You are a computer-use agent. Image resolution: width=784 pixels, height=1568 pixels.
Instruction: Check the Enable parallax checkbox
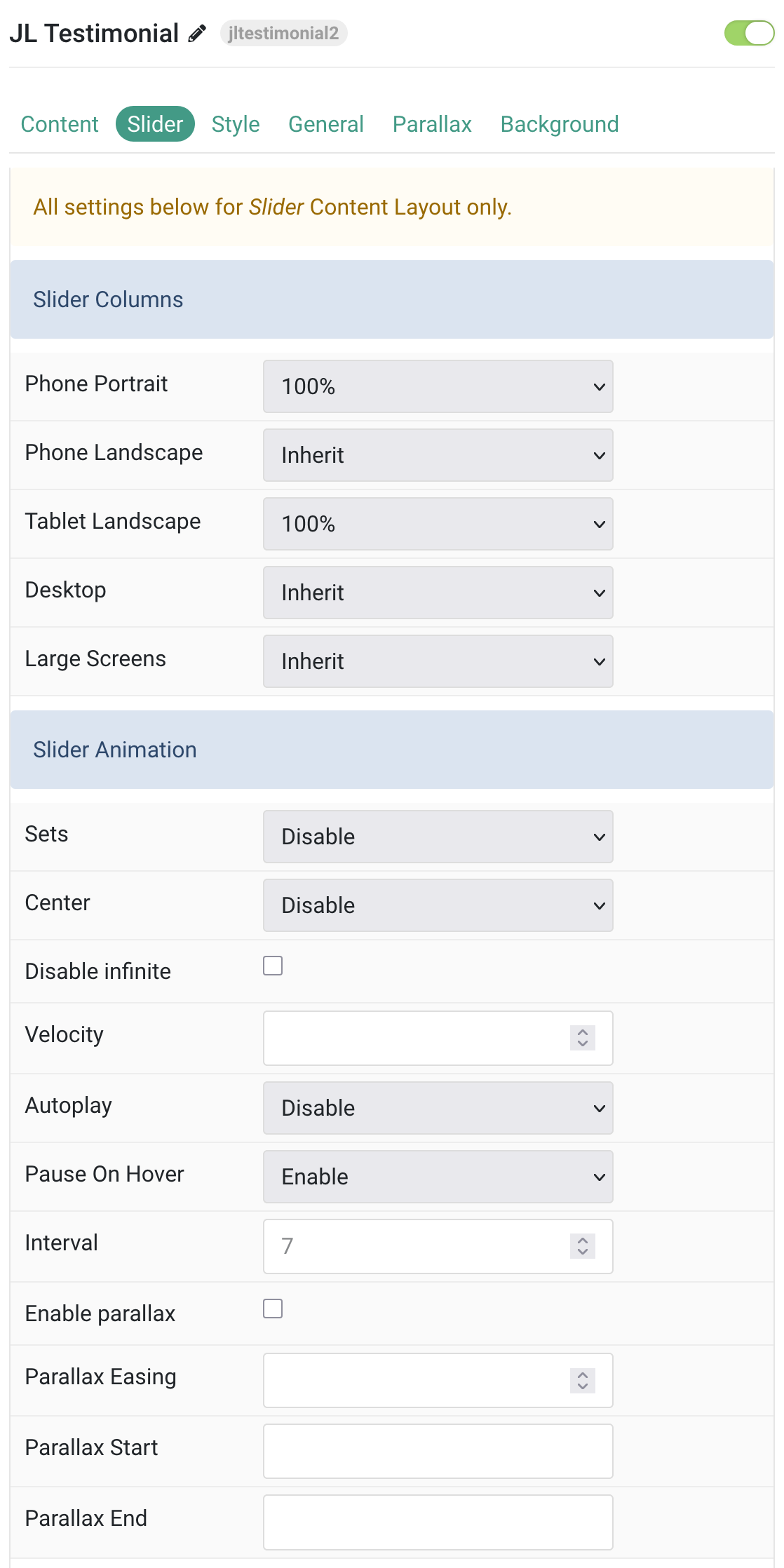coord(273,1309)
